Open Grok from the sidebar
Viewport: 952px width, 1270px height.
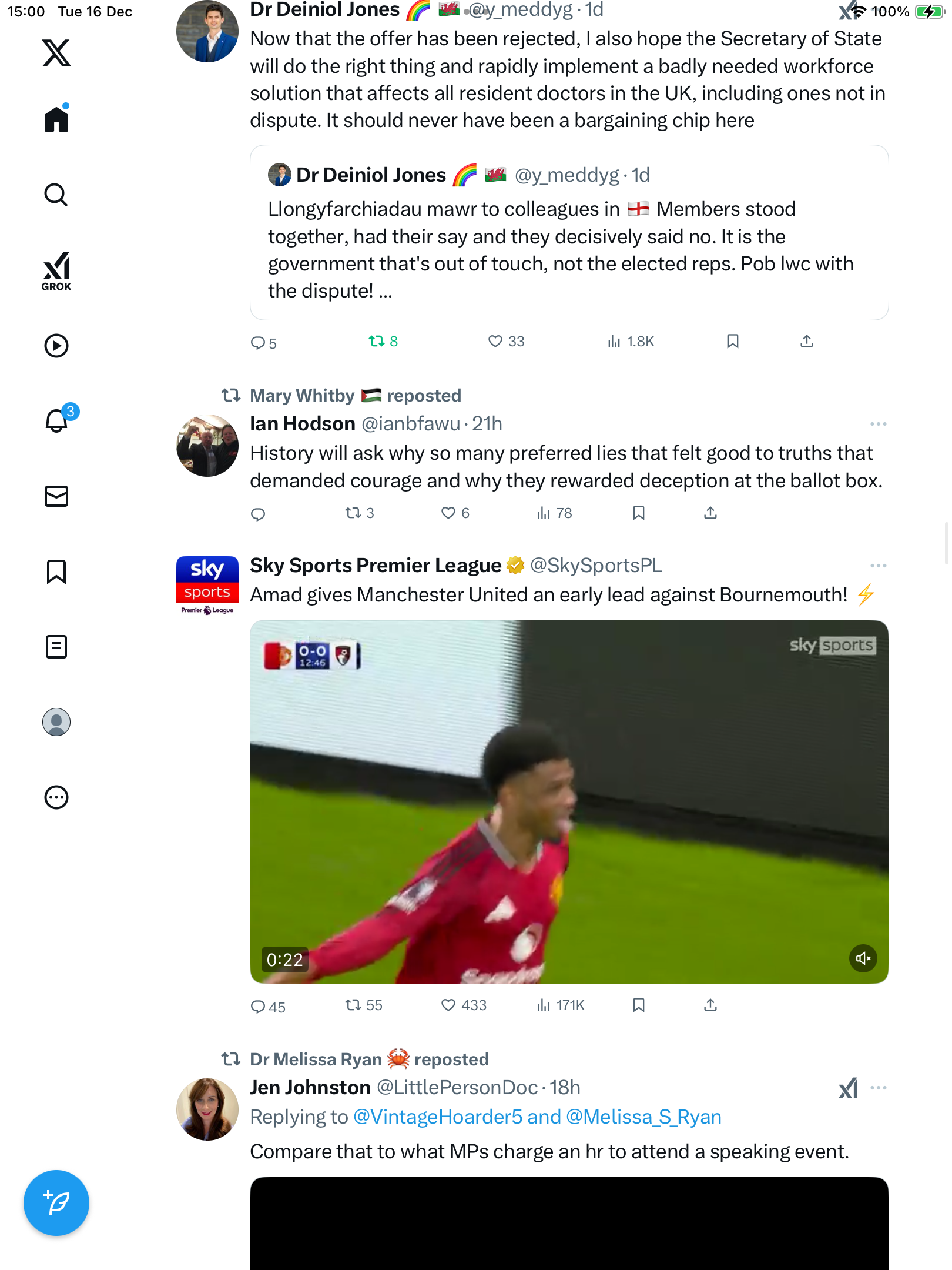56,271
